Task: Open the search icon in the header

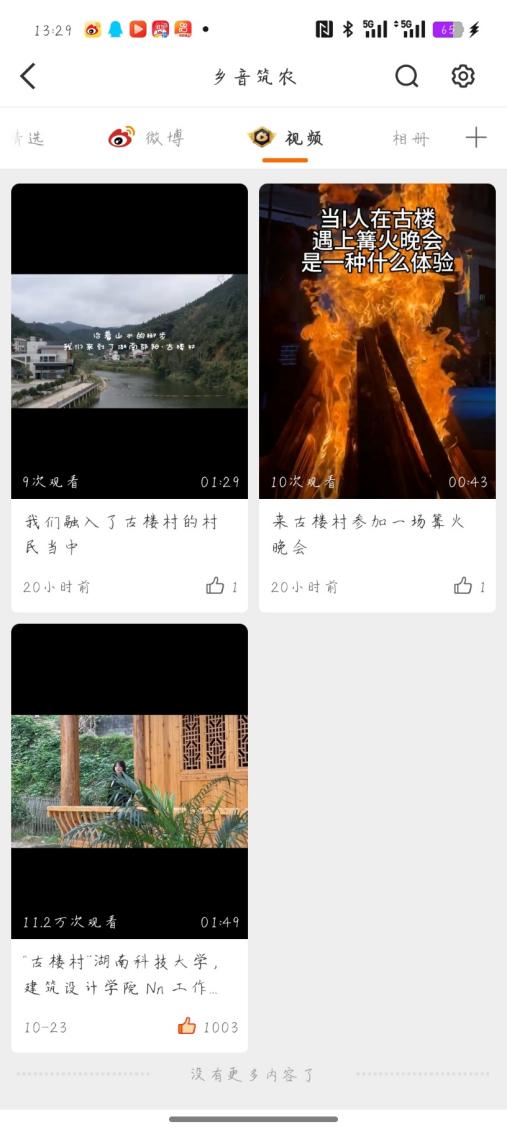Action: (407, 76)
